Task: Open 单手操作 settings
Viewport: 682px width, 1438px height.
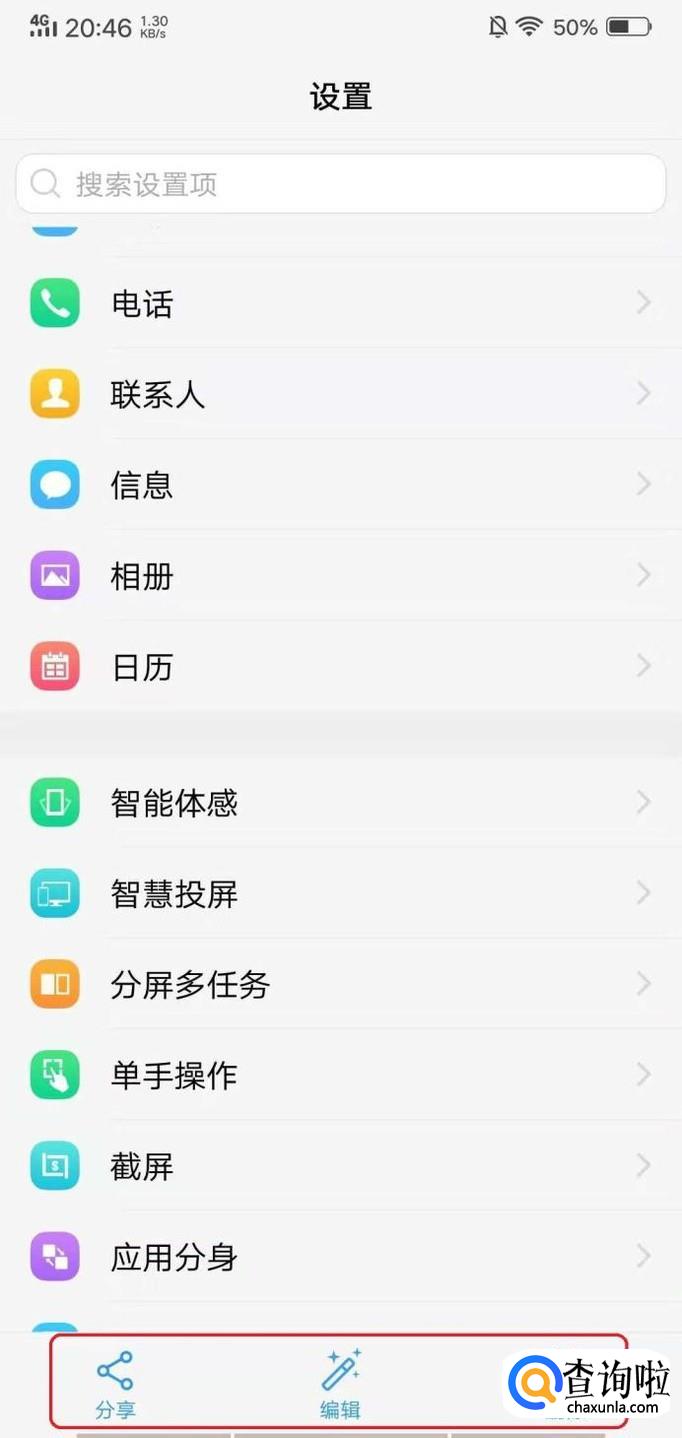Action: pyautogui.click(x=340, y=1076)
